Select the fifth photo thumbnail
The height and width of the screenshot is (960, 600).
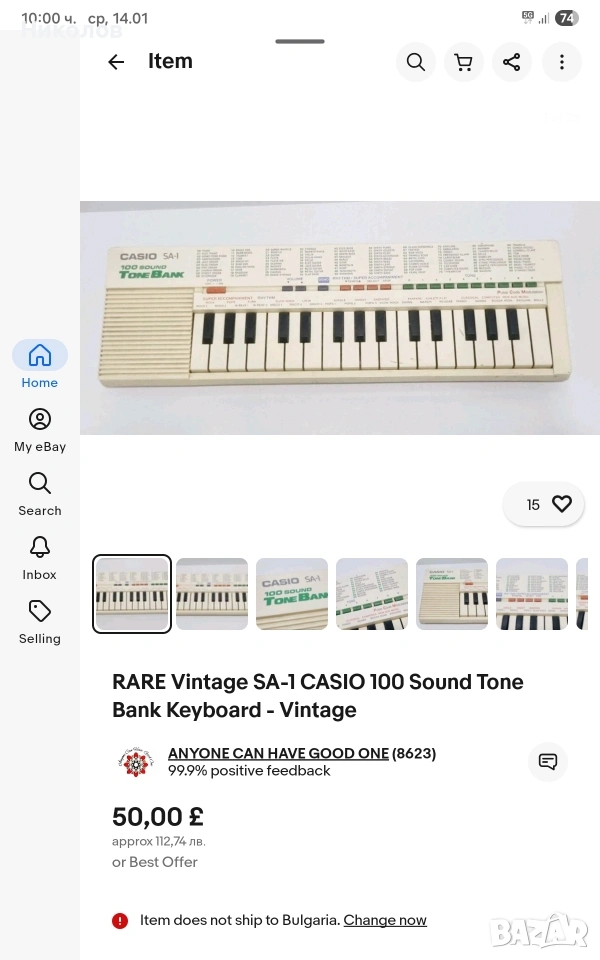452,594
